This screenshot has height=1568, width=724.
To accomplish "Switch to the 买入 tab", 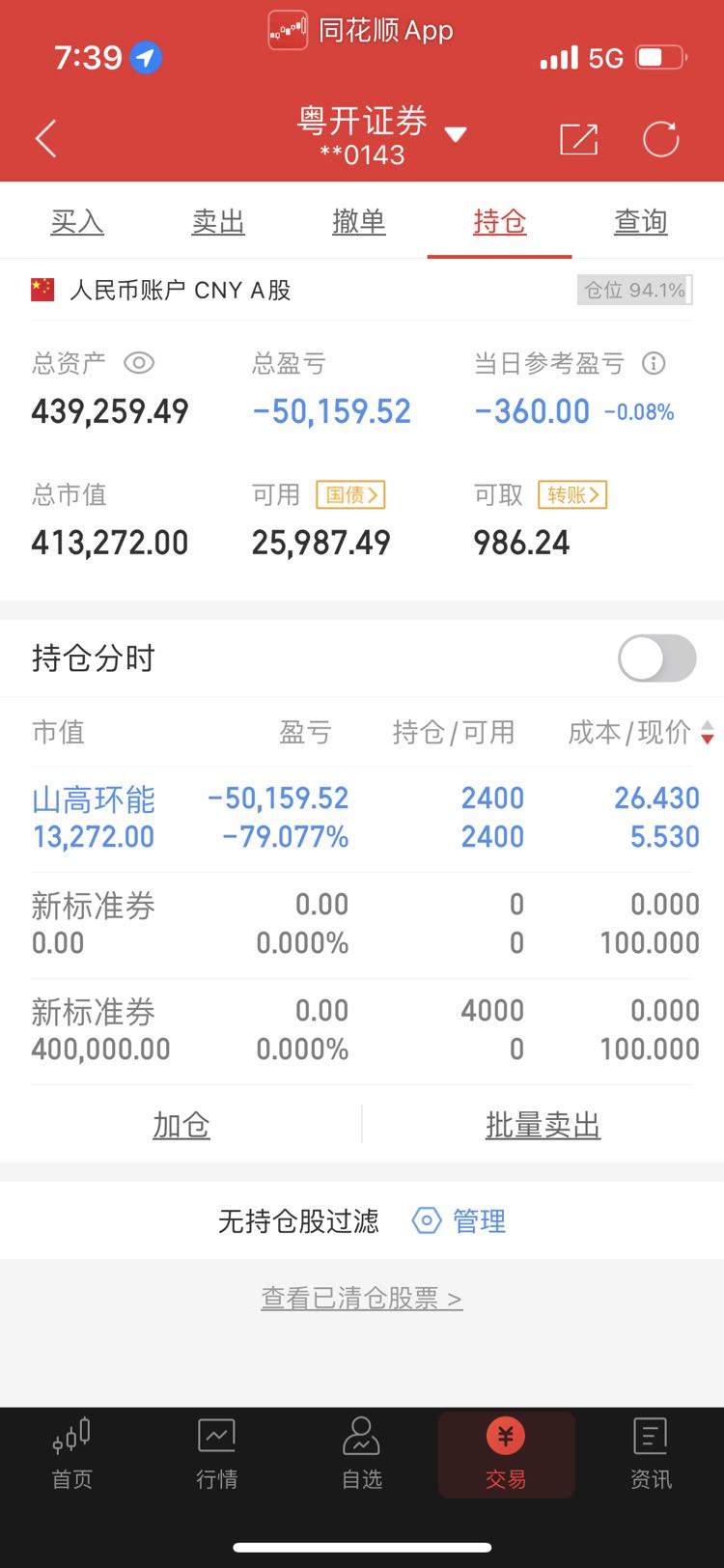I will coord(77,222).
